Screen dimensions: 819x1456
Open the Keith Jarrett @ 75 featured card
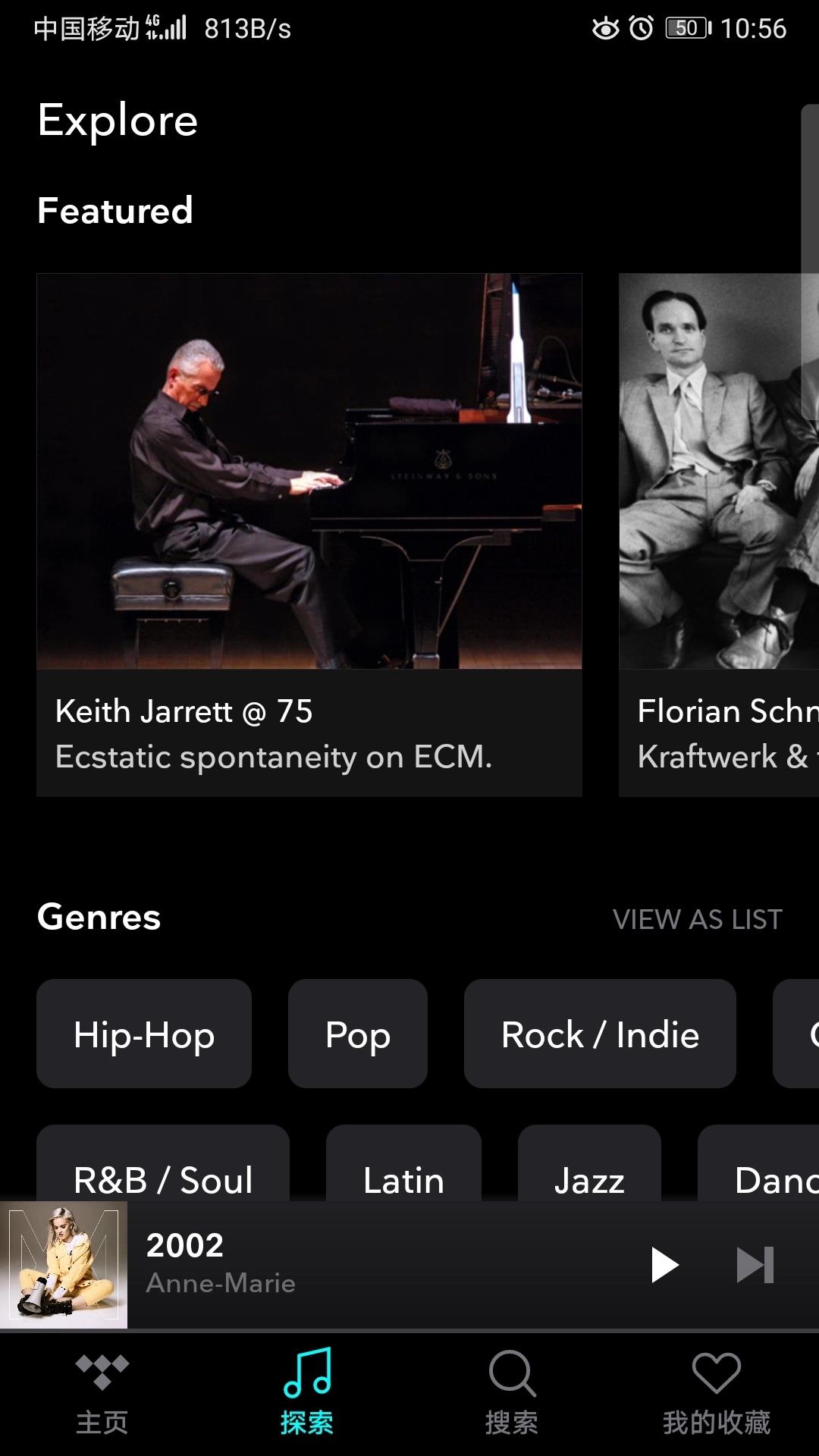click(x=309, y=535)
